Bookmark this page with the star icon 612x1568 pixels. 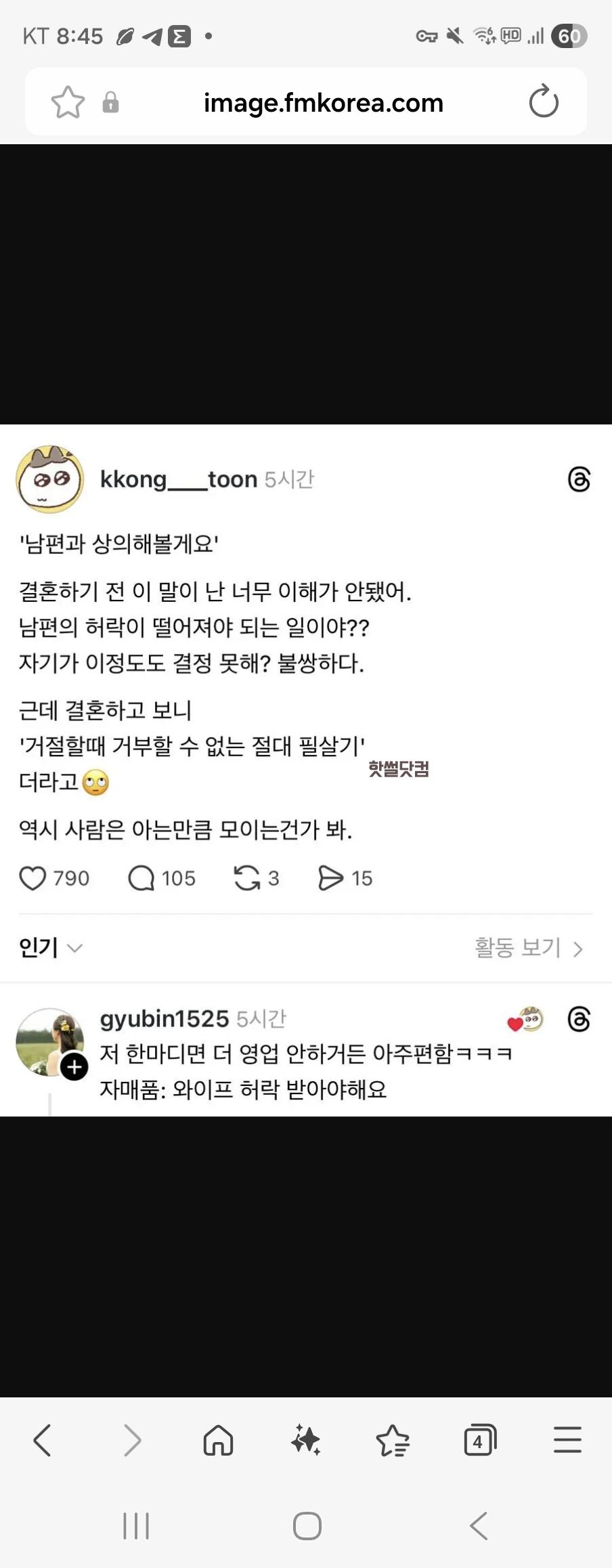[68, 103]
